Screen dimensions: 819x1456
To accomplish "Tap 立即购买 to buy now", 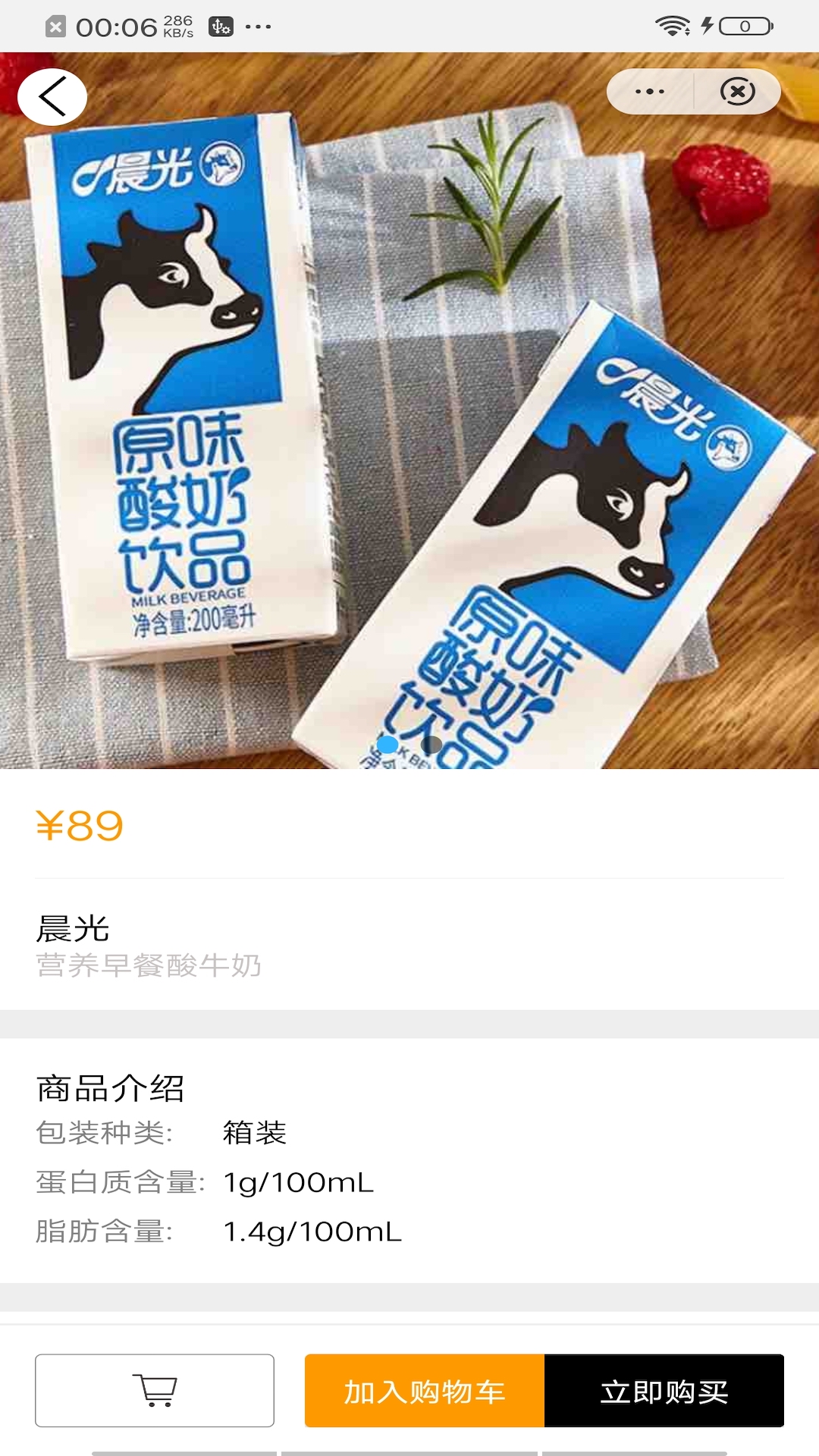I will [664, 1391].
